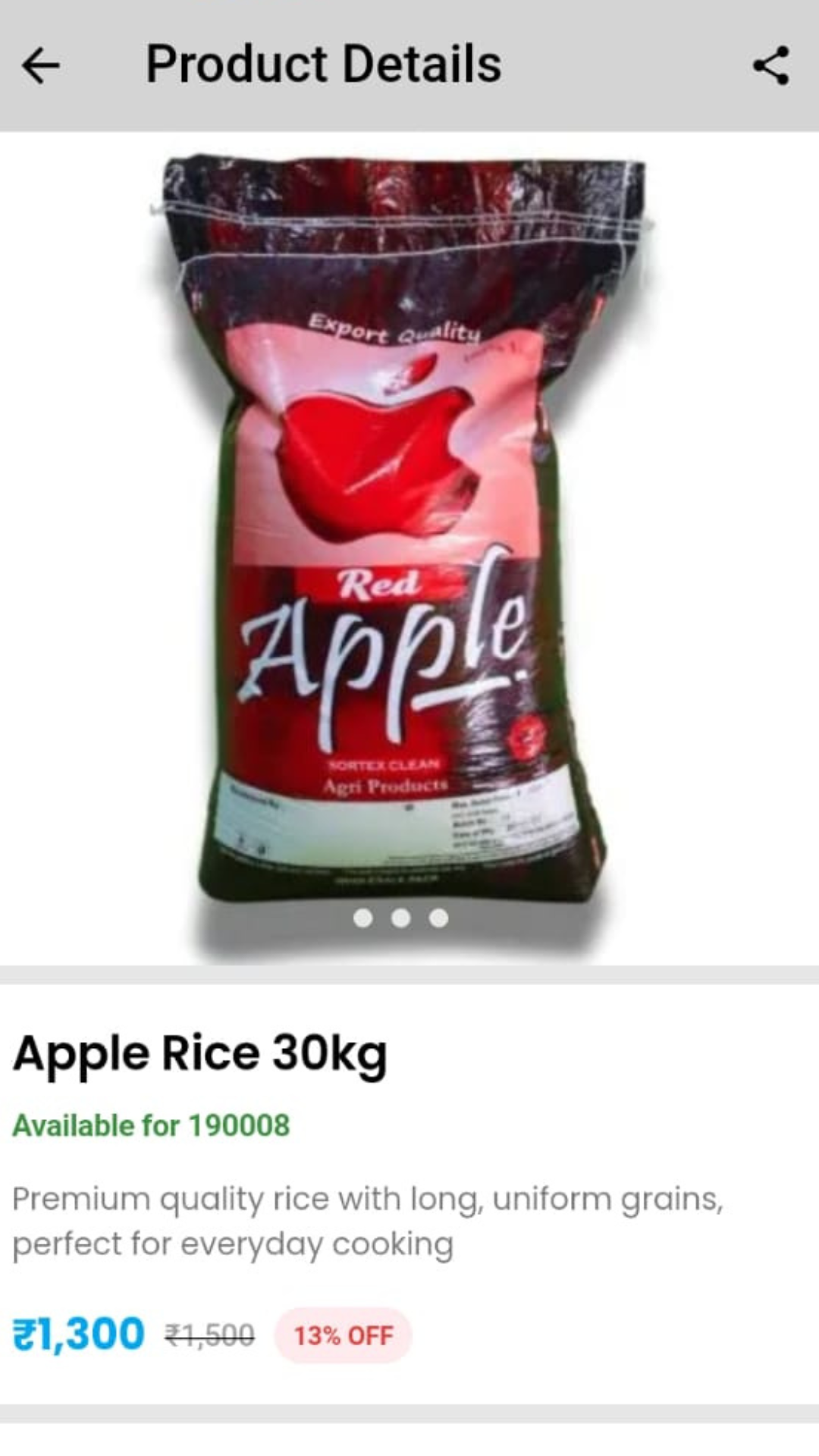Tap the Apple Rice 30kg title

click(201, 1053)
